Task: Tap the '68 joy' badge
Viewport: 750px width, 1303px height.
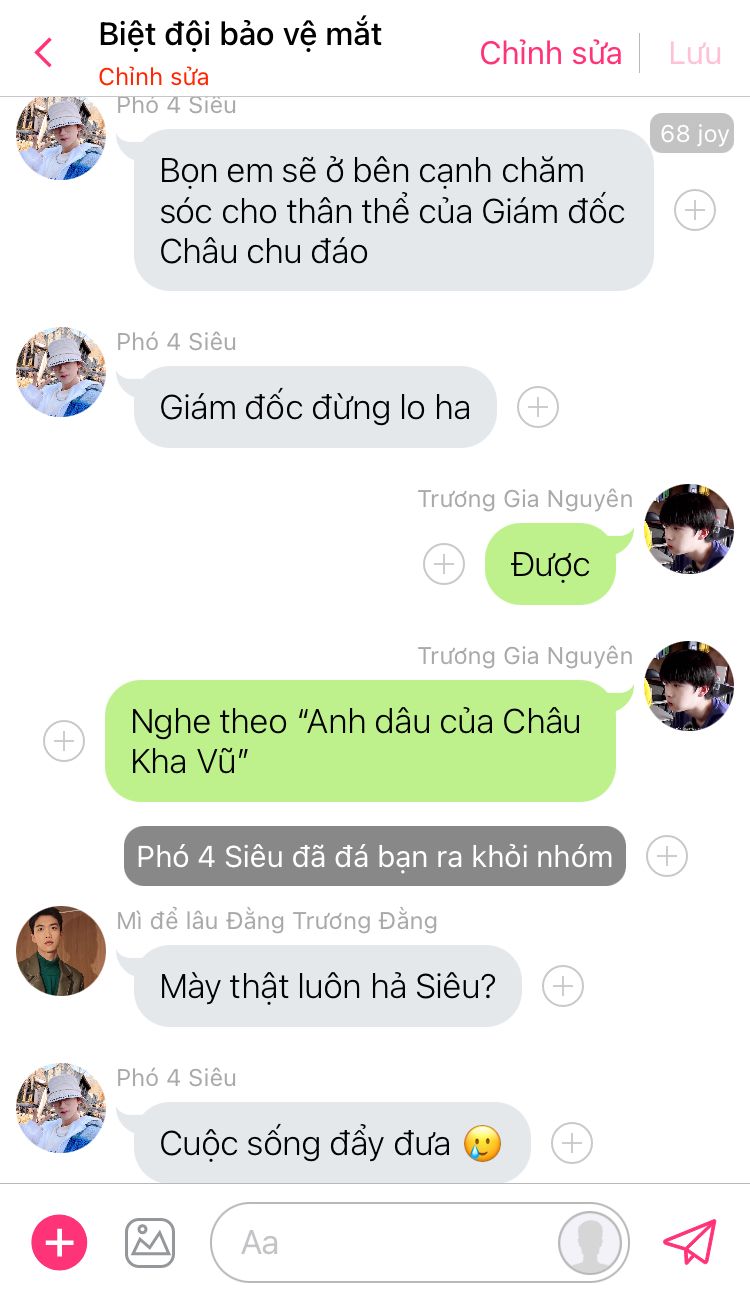Action: [x=692, y=133]
